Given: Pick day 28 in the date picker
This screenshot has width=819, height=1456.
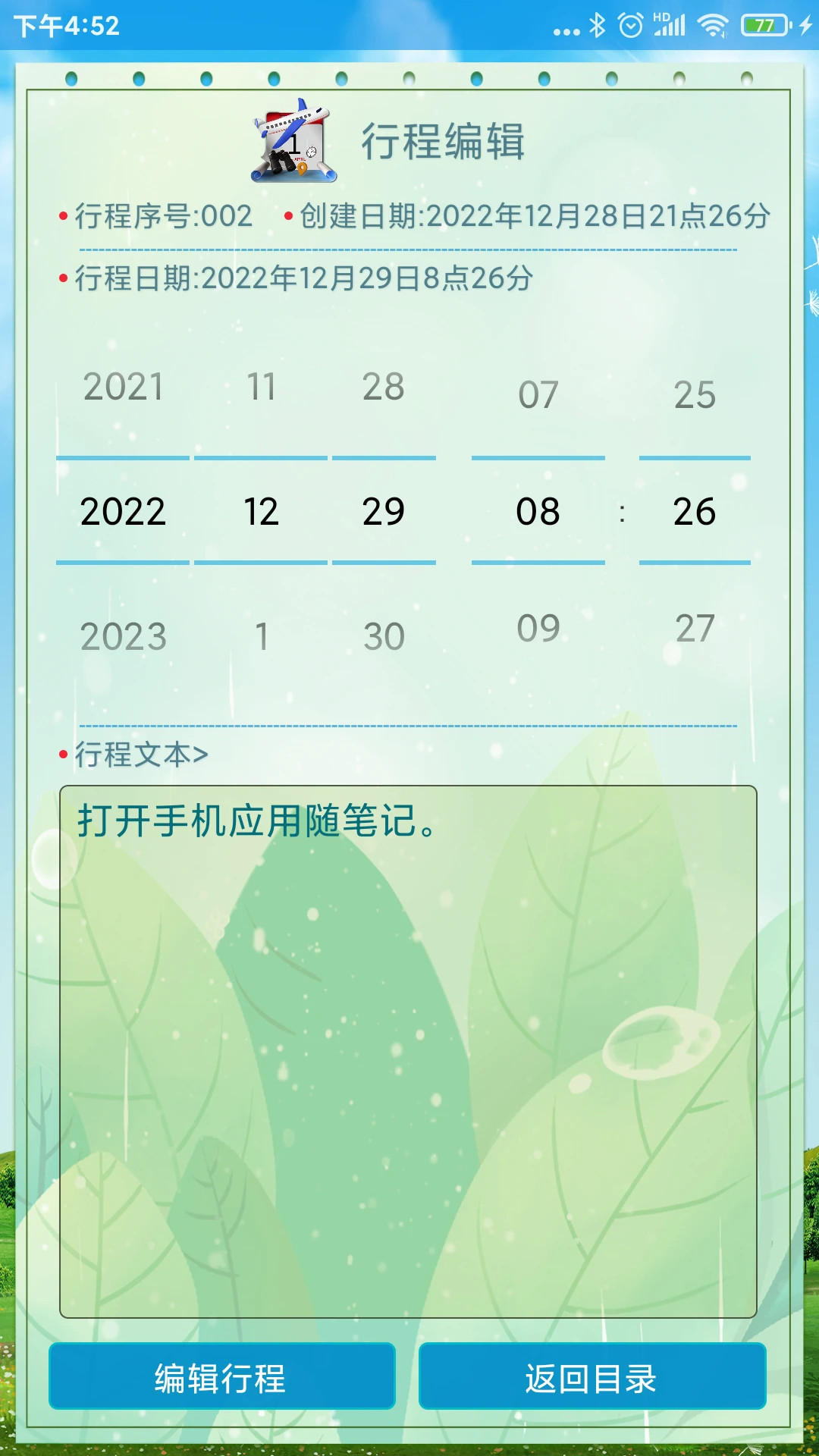Looking at the screenshot, I should [384, 387].
